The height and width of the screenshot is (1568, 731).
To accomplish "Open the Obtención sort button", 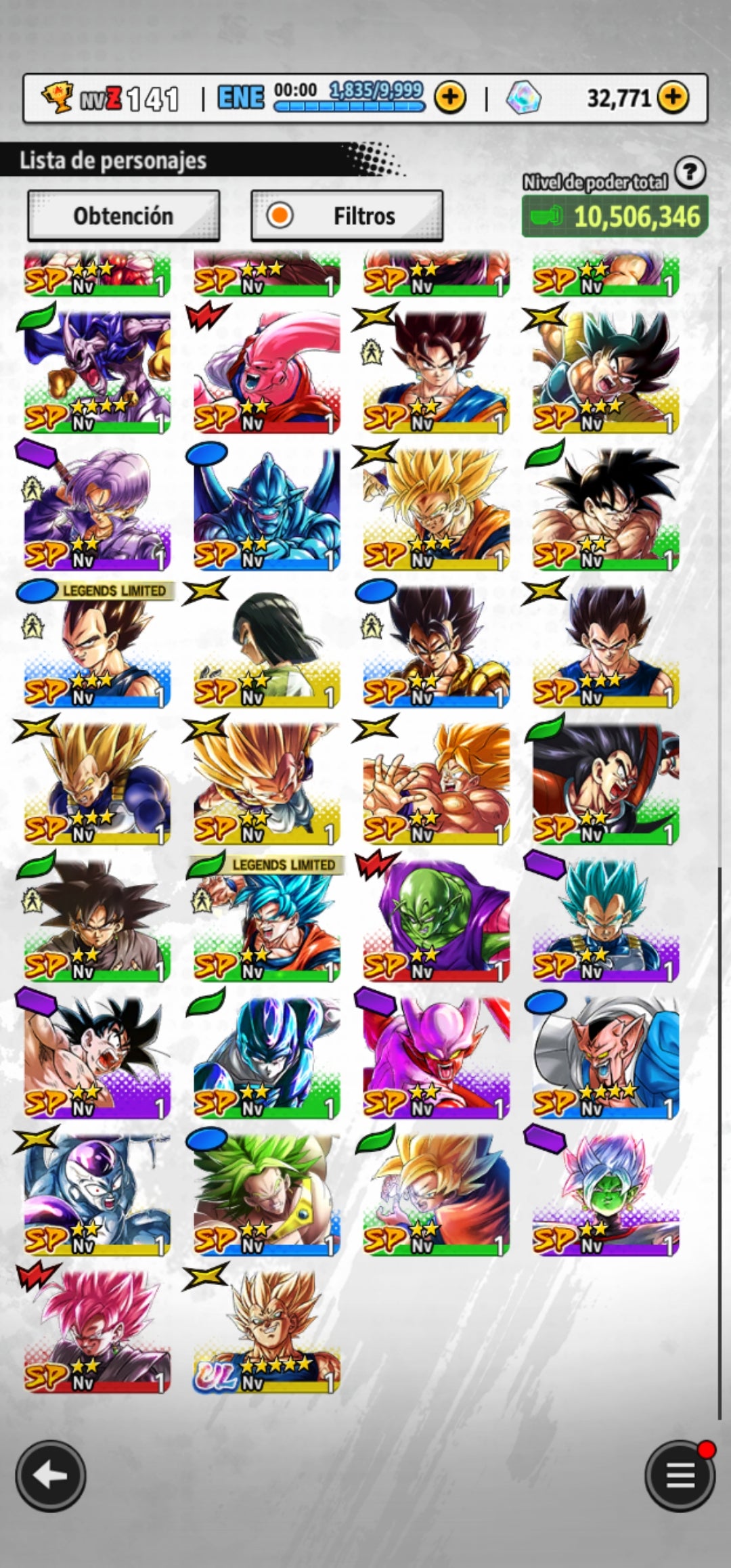I will [x=123, y=216].
